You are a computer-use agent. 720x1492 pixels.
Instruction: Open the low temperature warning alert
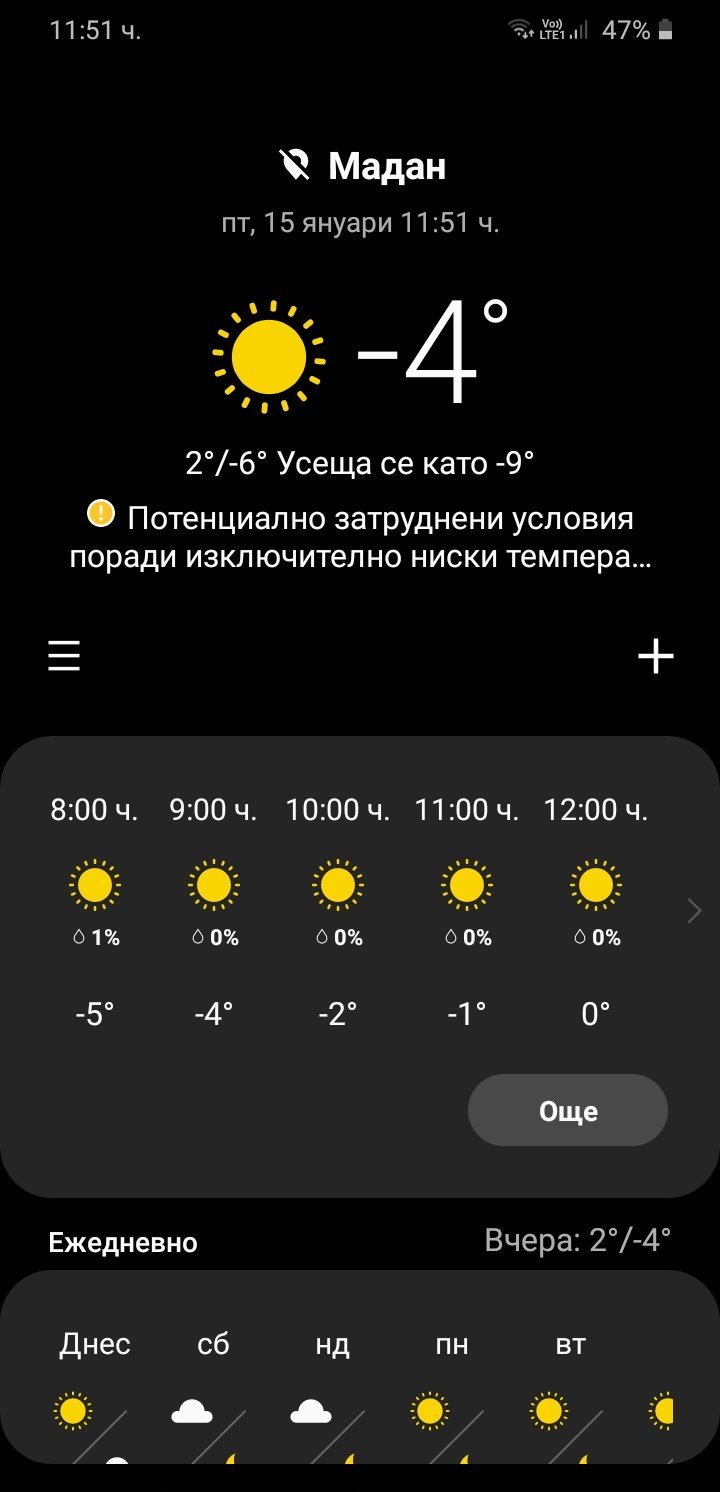360,538
